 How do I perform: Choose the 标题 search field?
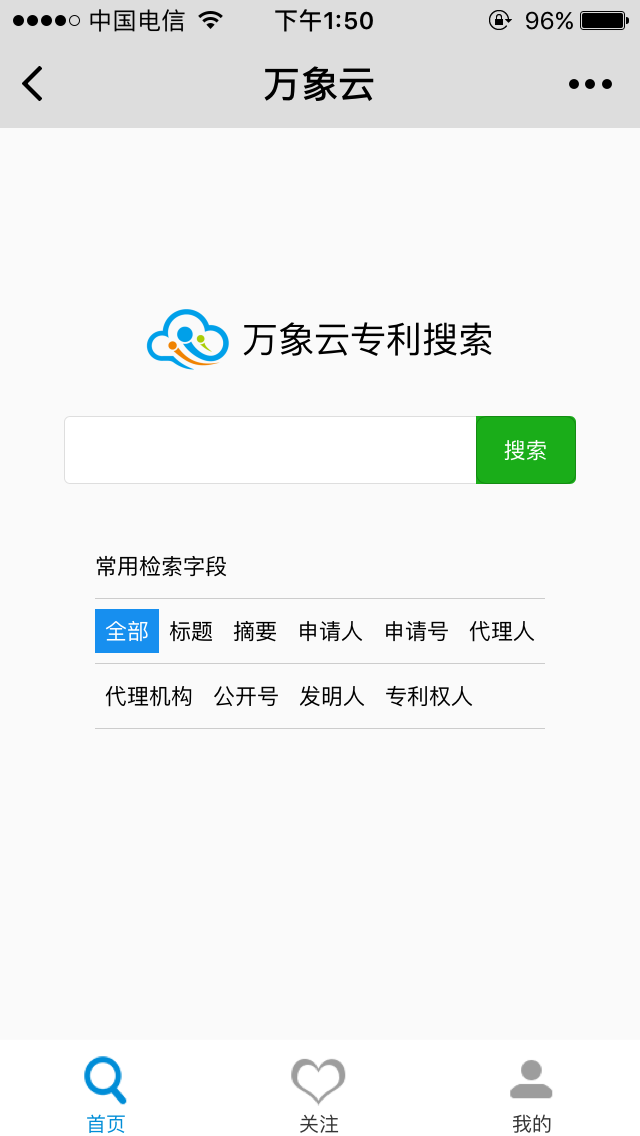(x=191, y=631)
